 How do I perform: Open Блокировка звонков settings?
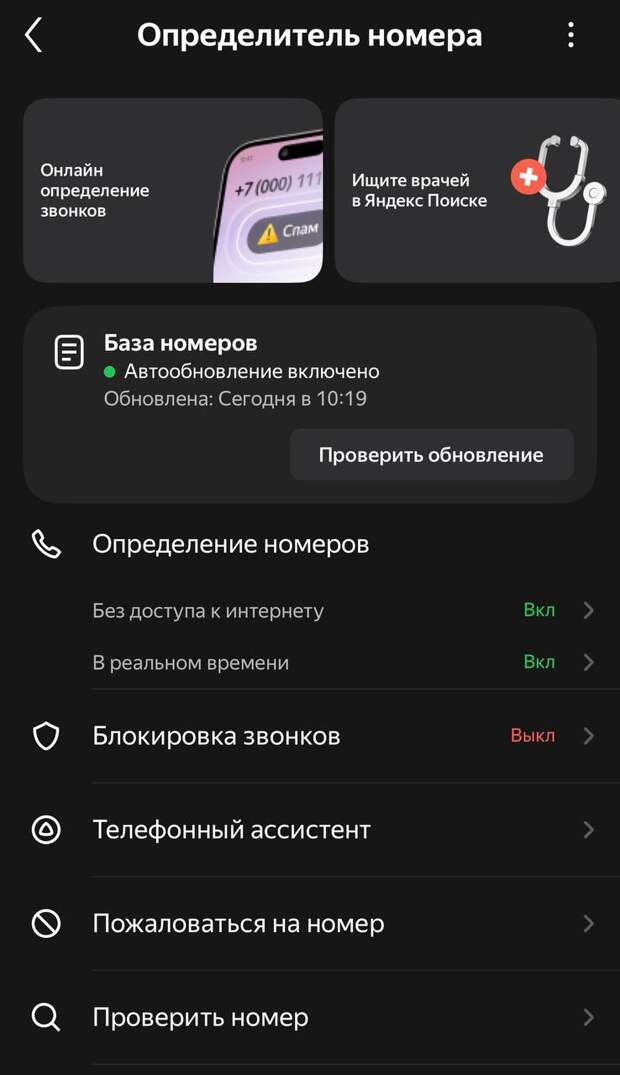point(310,736)
